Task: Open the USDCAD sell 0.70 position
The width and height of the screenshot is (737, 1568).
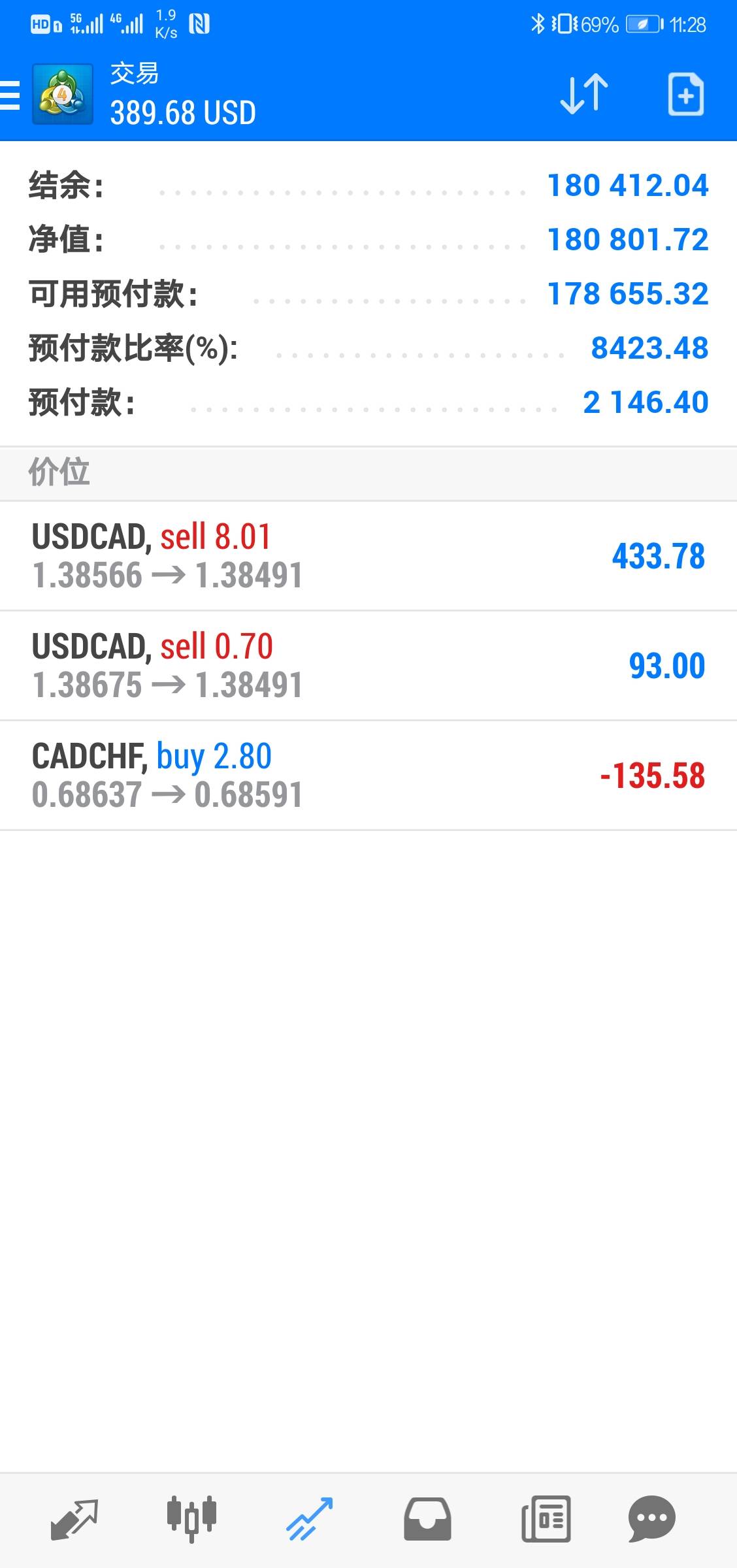Action: pos(368,666)
